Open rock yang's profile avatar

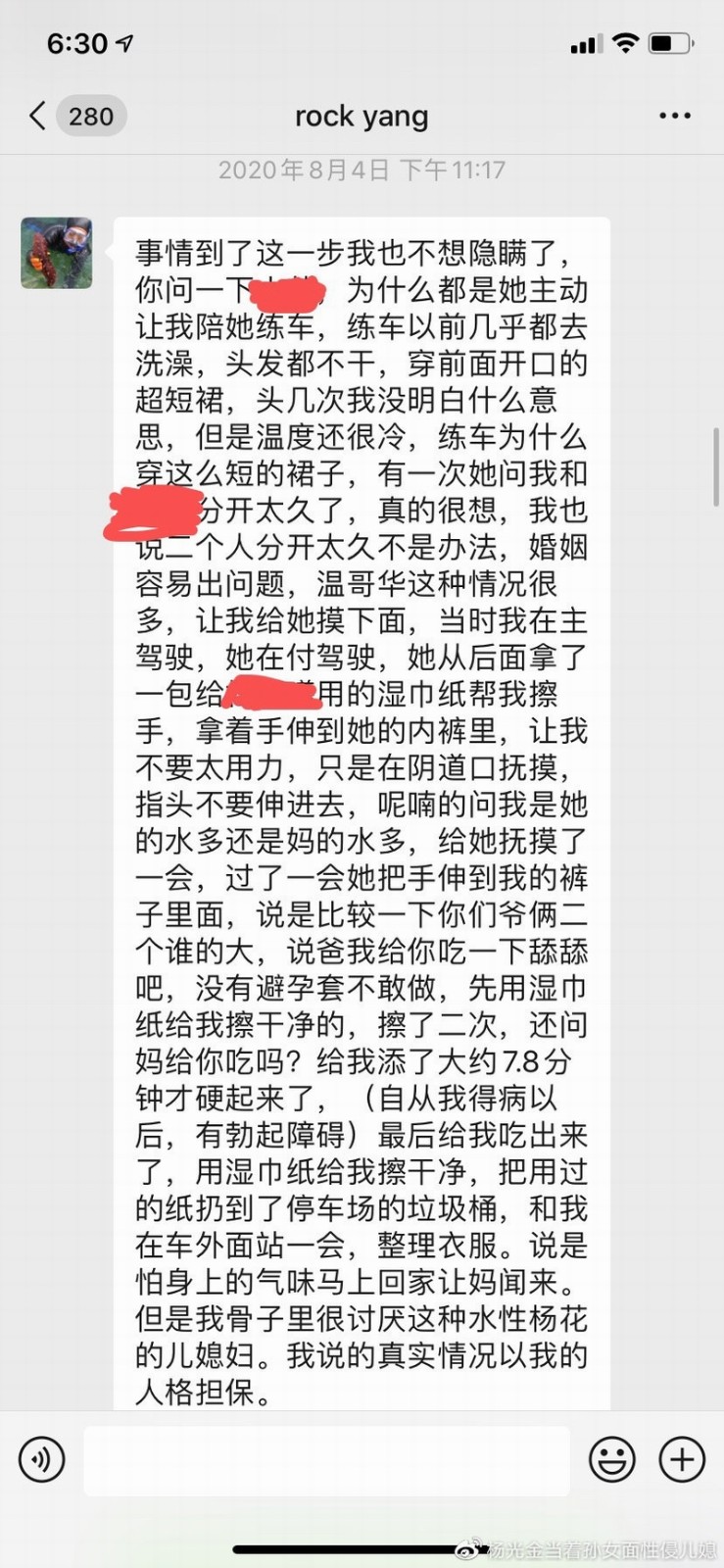coord(57,253)
